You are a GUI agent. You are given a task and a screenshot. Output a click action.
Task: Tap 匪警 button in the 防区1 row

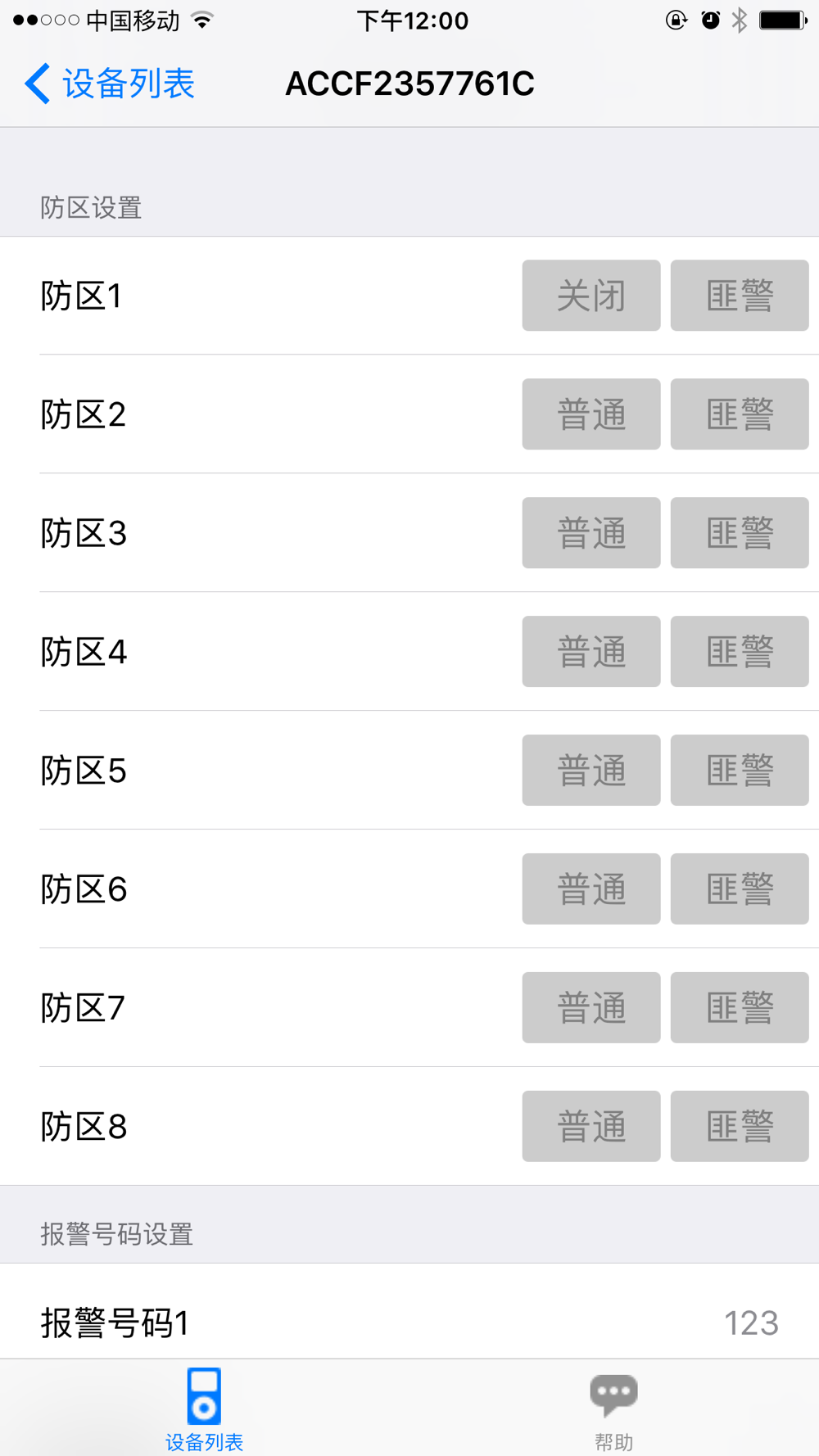tap(739, 296)
